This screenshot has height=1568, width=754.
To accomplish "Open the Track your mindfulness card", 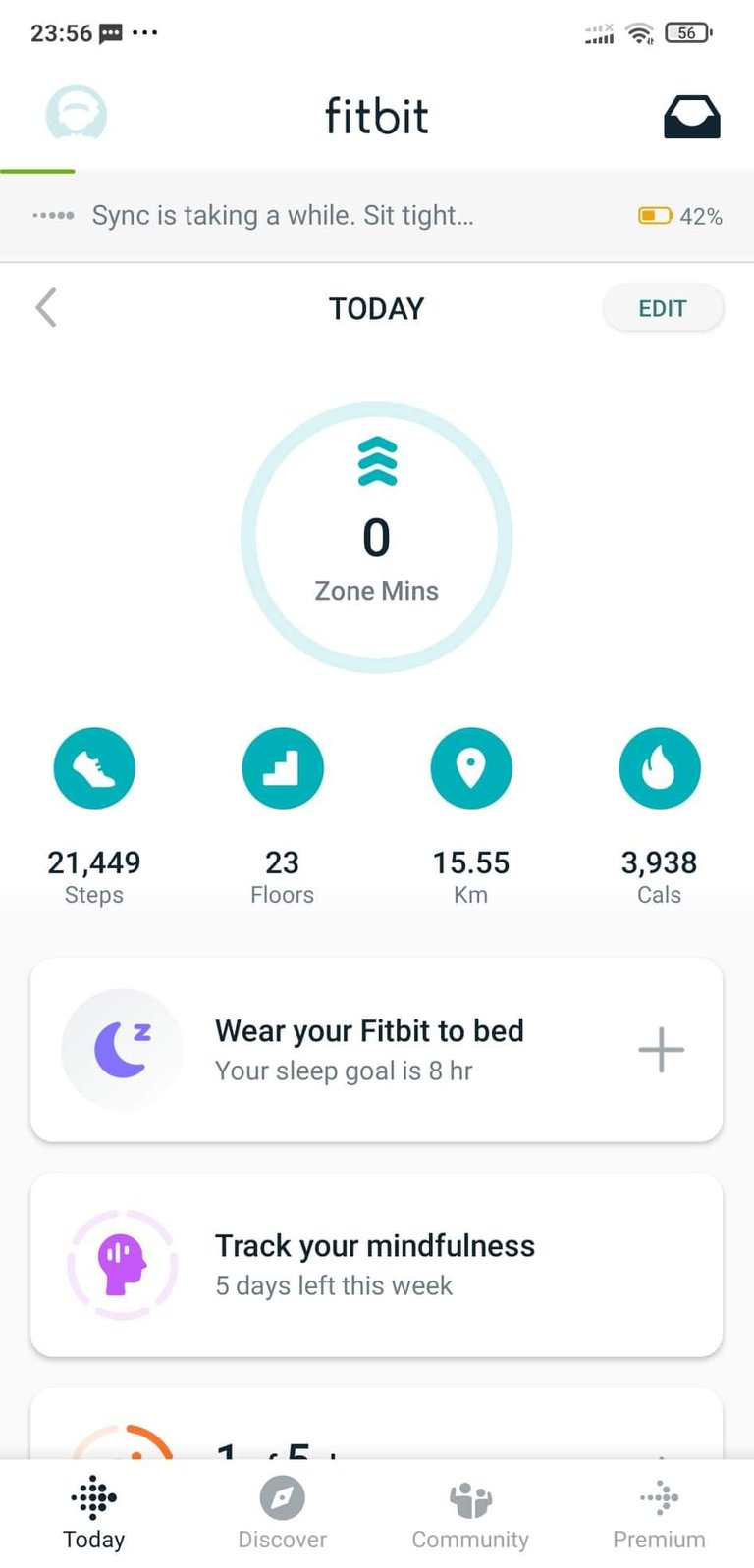I will (x=377, y=1265).
